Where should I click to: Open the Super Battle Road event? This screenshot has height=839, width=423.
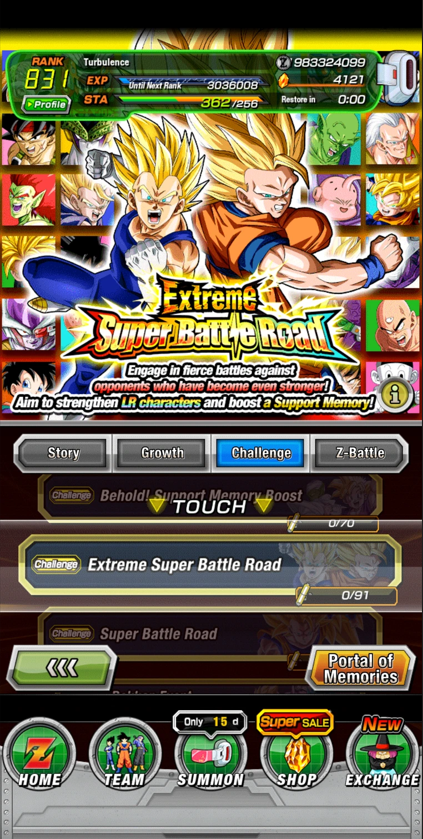point(210,634)
